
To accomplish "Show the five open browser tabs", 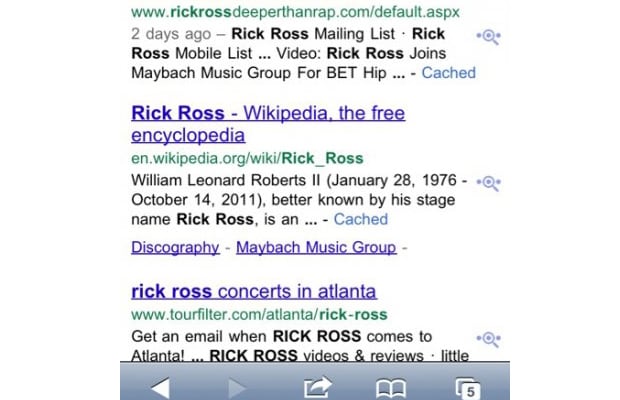I will tap(468, 386).
